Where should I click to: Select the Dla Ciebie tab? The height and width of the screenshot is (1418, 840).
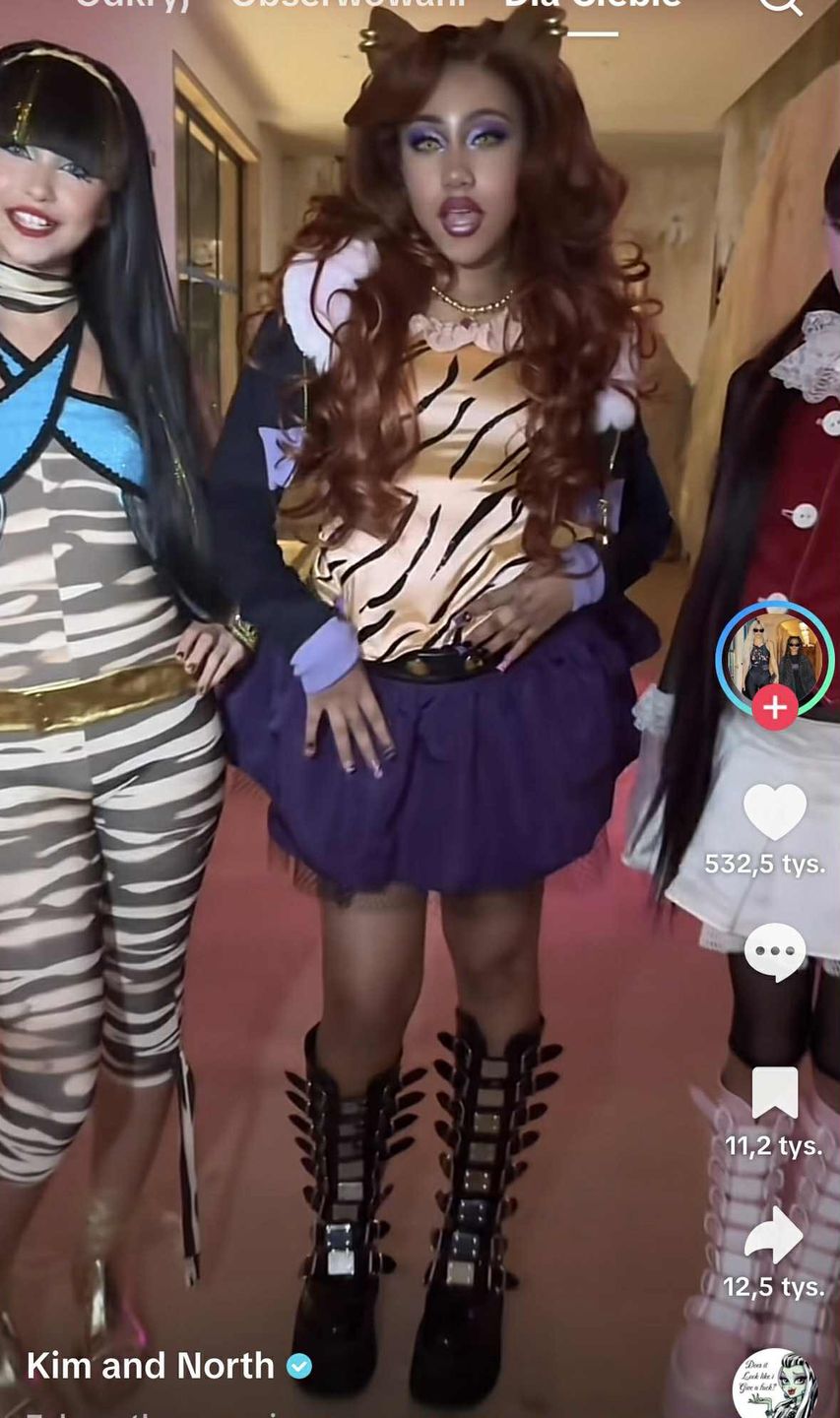pyautogui.click(x=592, y=4)
